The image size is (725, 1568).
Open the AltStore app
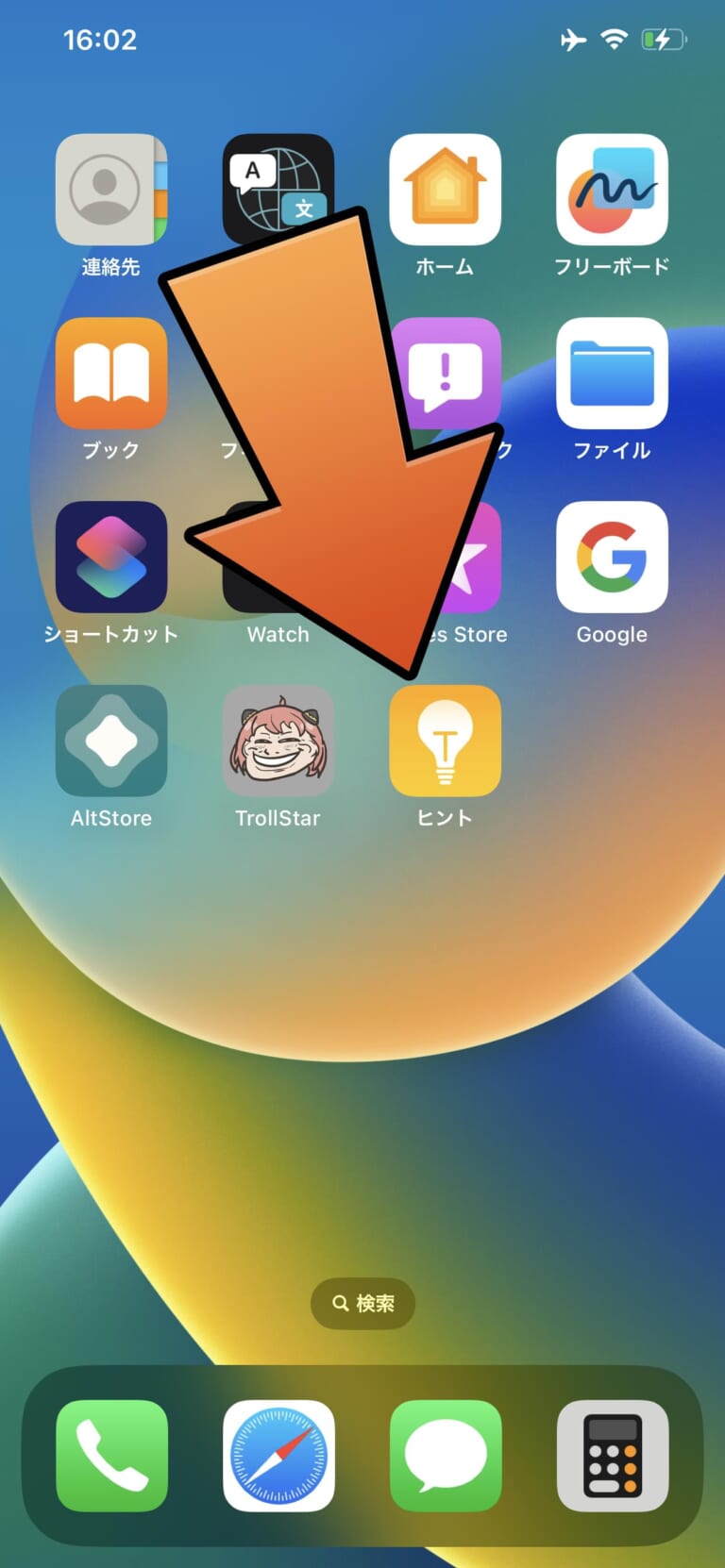click(x=111, y=741)
